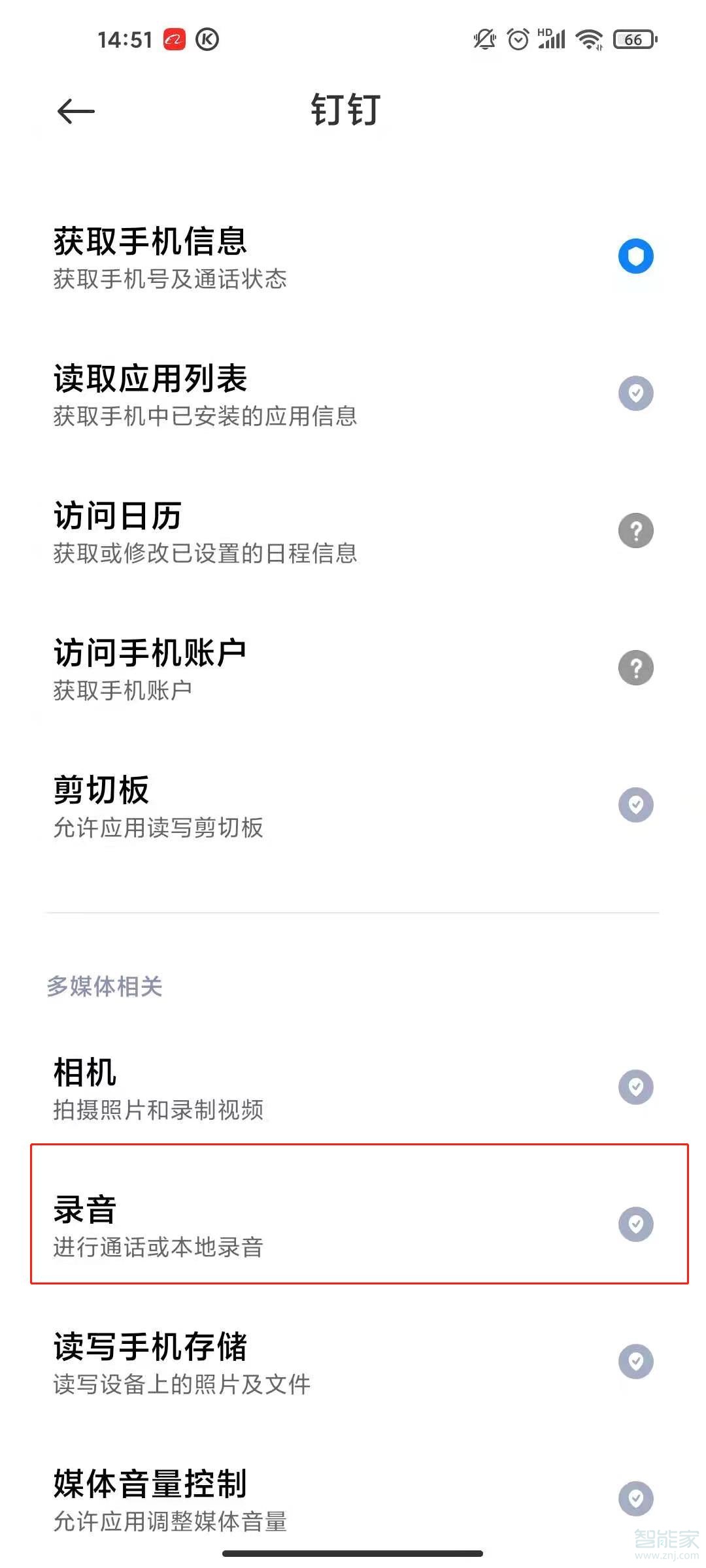The width and height of the screenshot is (706, 1568).
Task: Click the shield icon for 相机 permission
Action: click(635, 1086)
